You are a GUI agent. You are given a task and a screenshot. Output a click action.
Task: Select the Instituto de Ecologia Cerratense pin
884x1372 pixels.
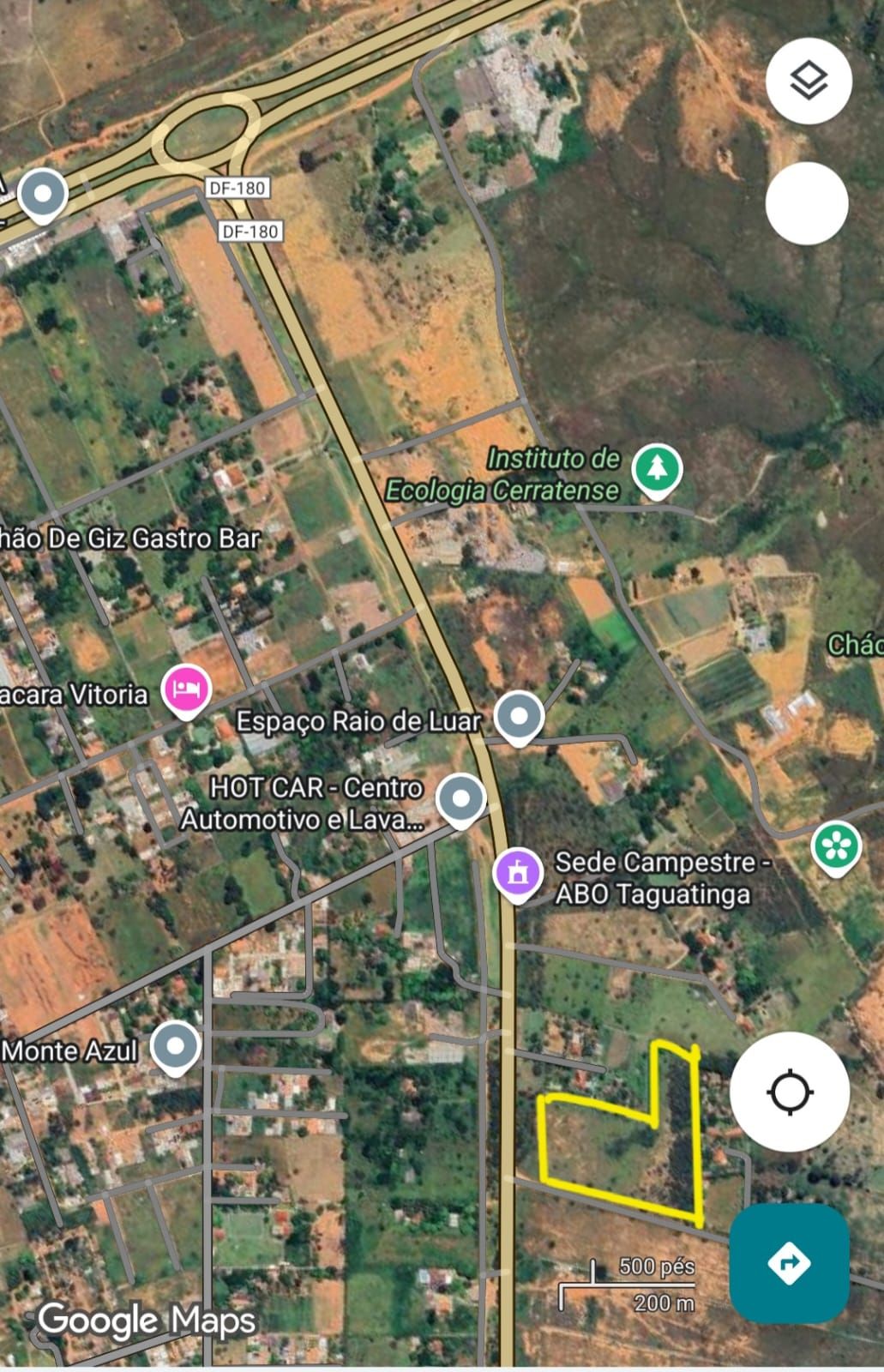[x=657, y=469]
